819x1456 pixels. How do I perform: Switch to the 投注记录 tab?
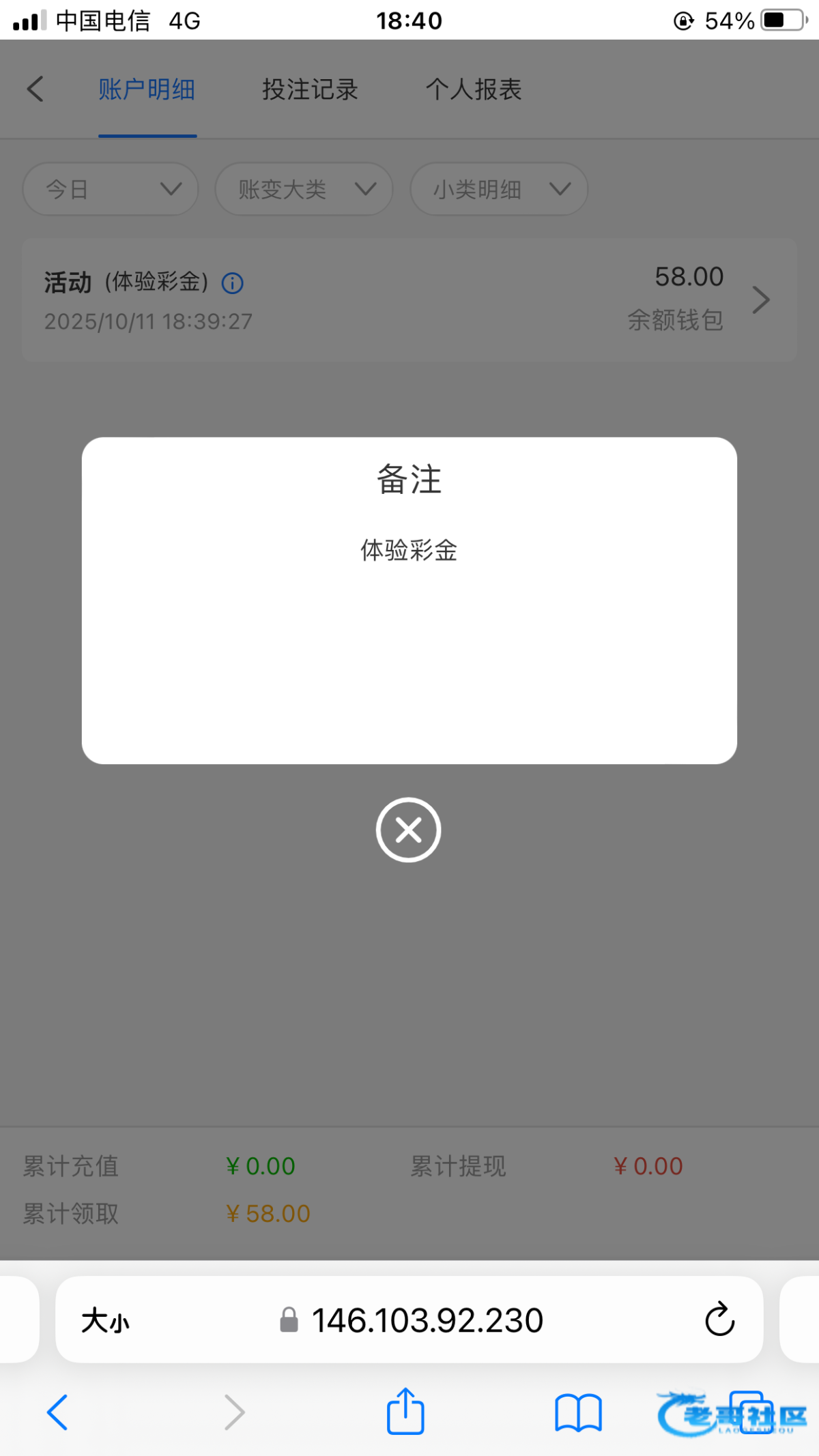(310, 89)
